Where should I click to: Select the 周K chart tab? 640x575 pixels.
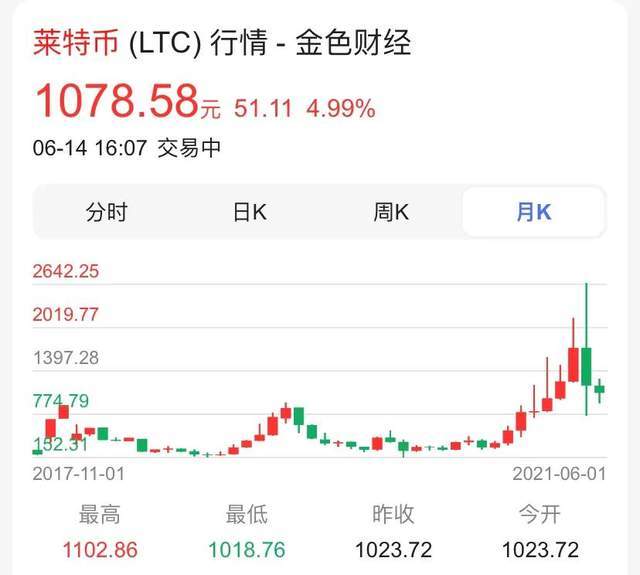391,212
